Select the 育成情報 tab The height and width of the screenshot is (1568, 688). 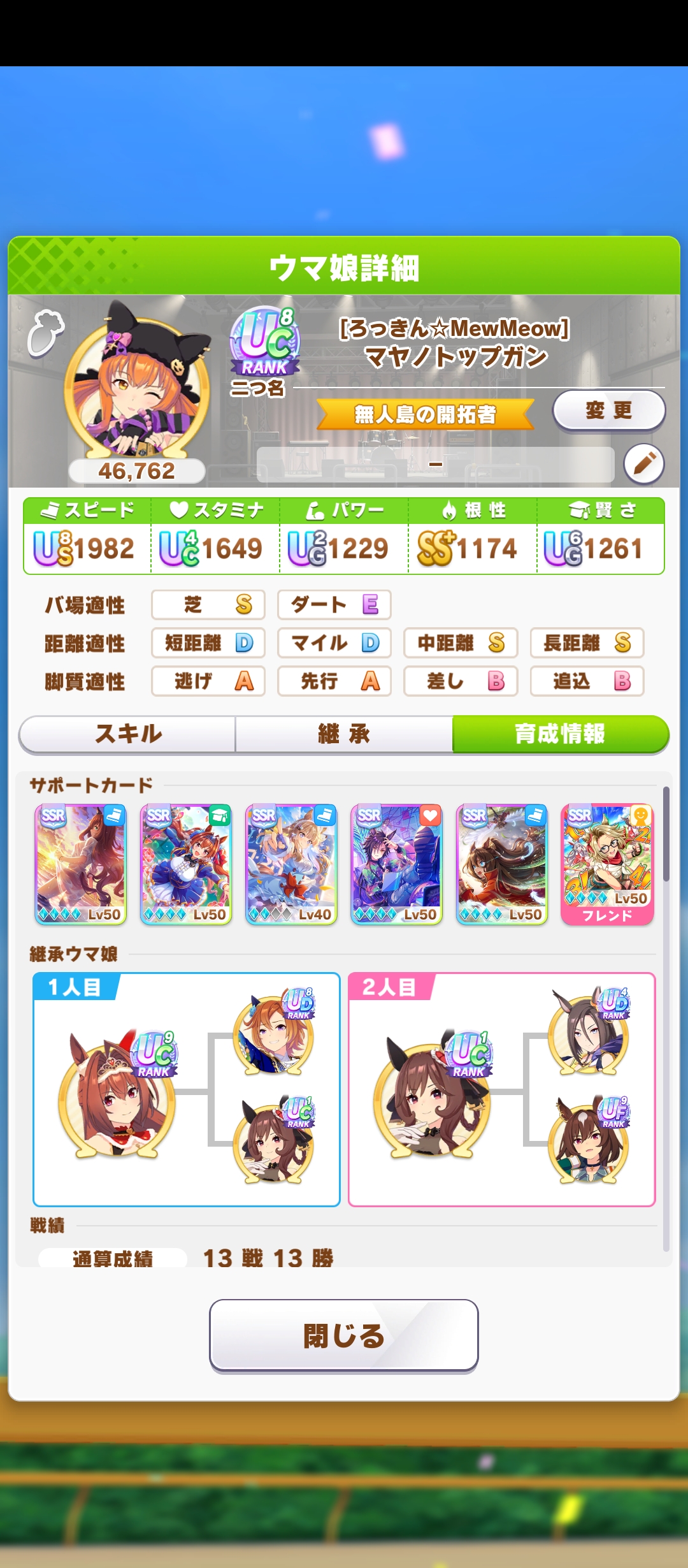click(560, 734)
